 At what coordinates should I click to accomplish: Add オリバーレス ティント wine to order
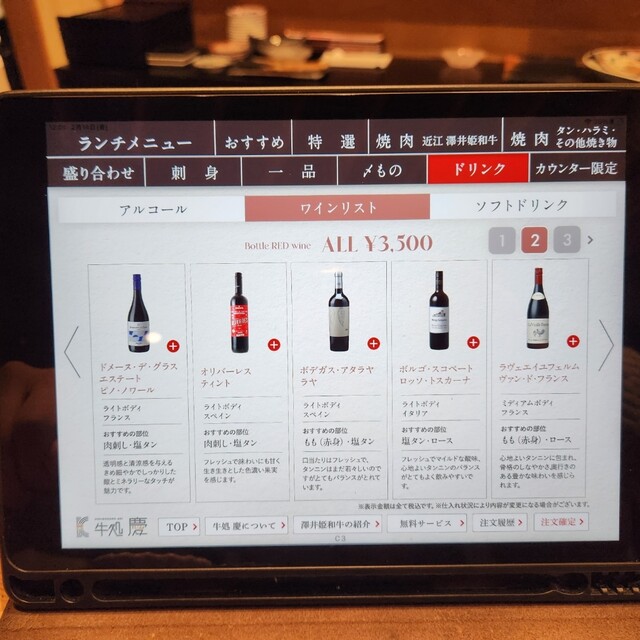tap(273, 344)
